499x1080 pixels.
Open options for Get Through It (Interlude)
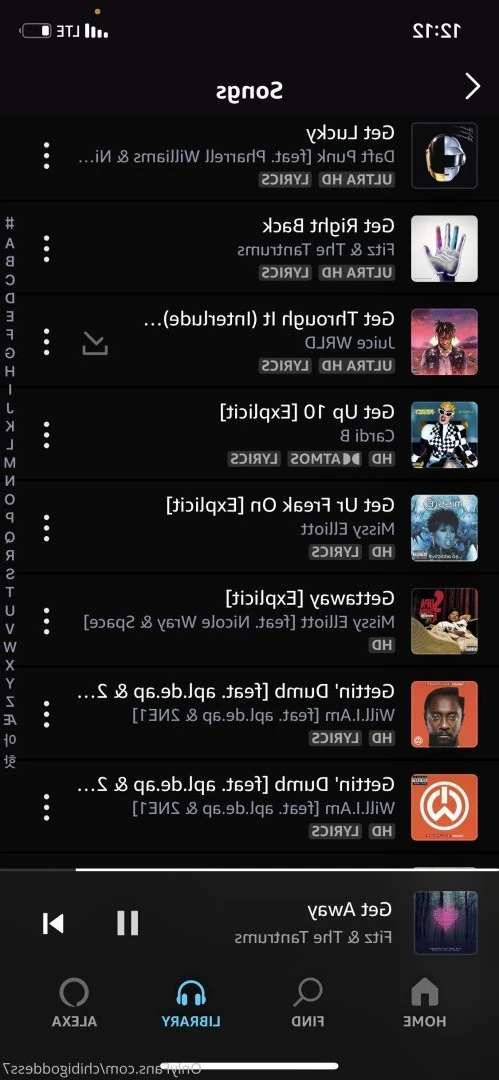click(x=46, y=342)
